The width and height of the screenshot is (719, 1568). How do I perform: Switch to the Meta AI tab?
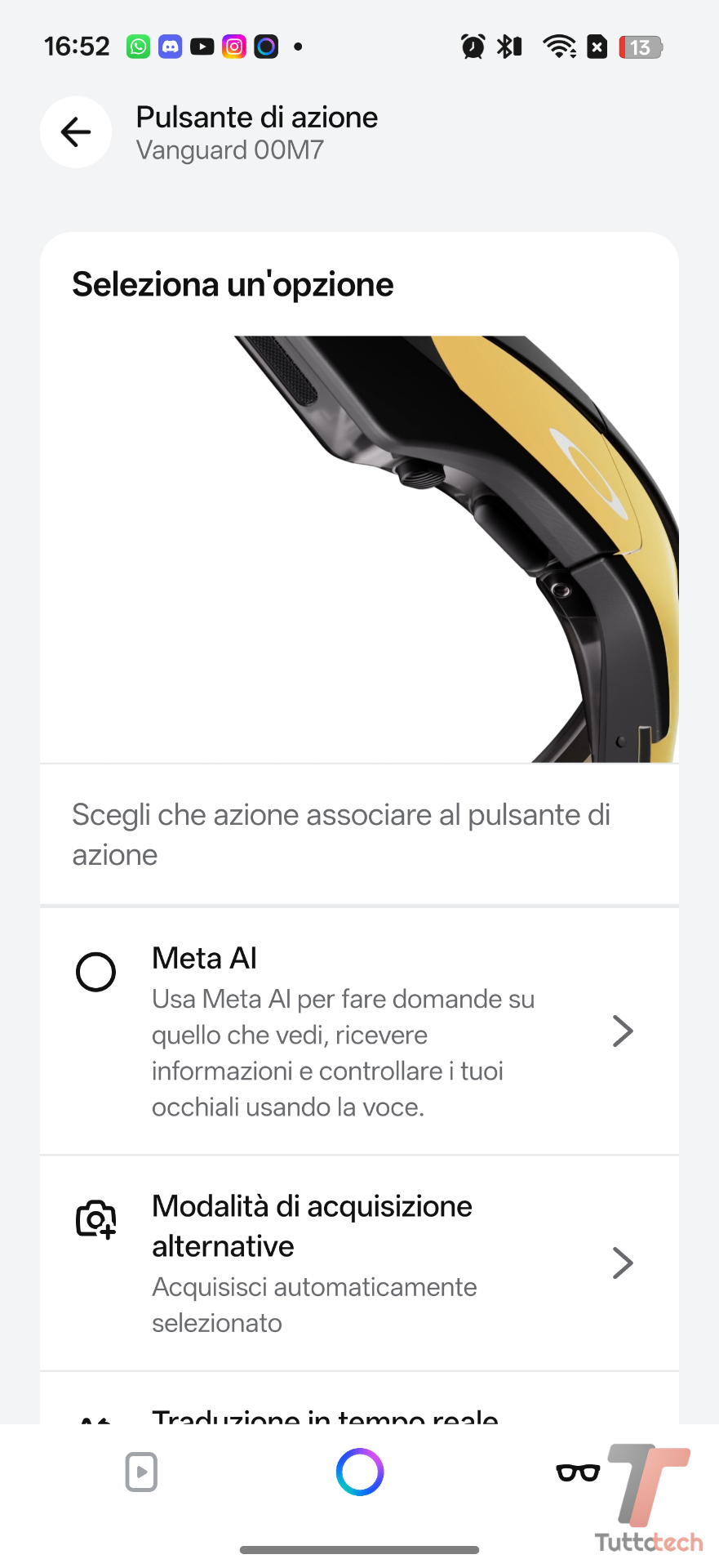tap(360, 1472)
